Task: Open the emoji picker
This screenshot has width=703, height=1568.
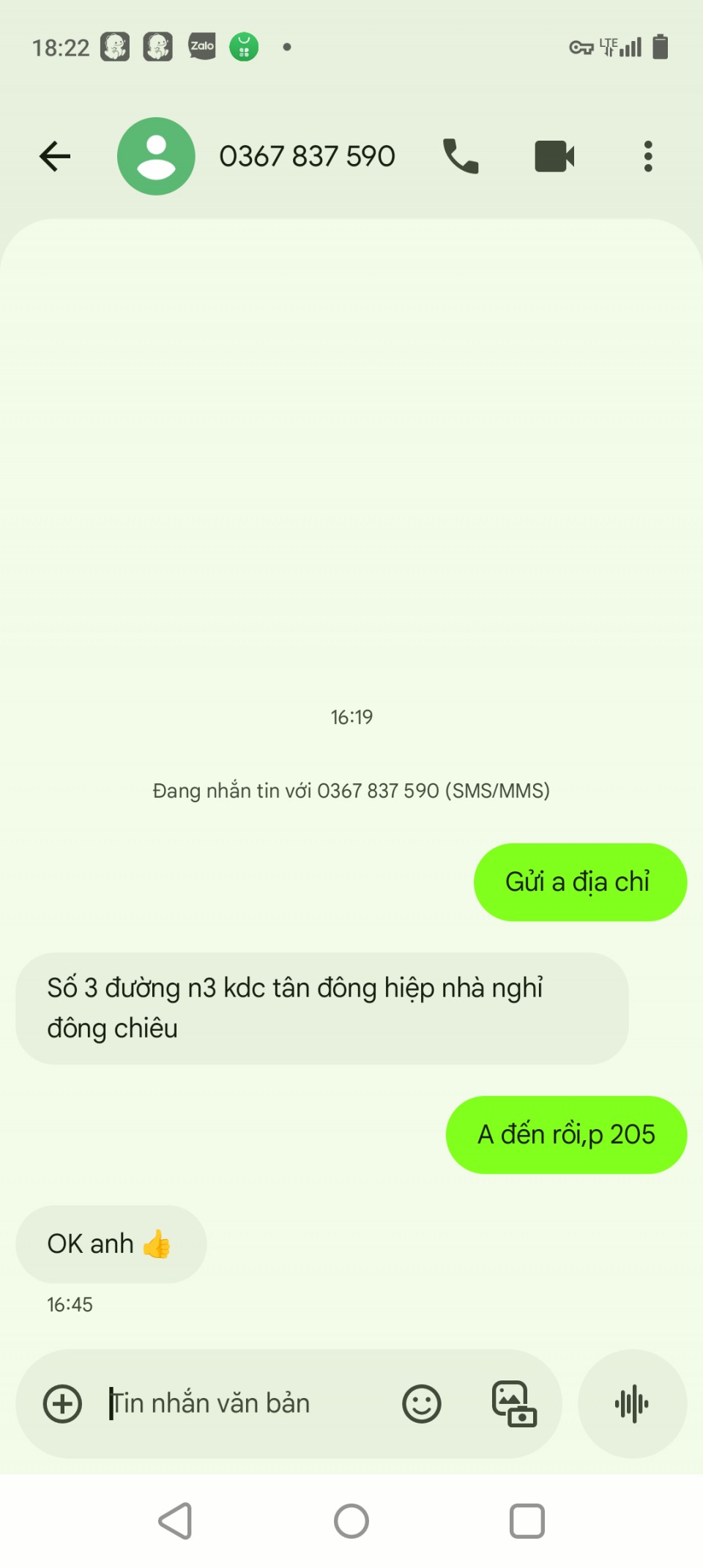Action: coord(422,1404)
